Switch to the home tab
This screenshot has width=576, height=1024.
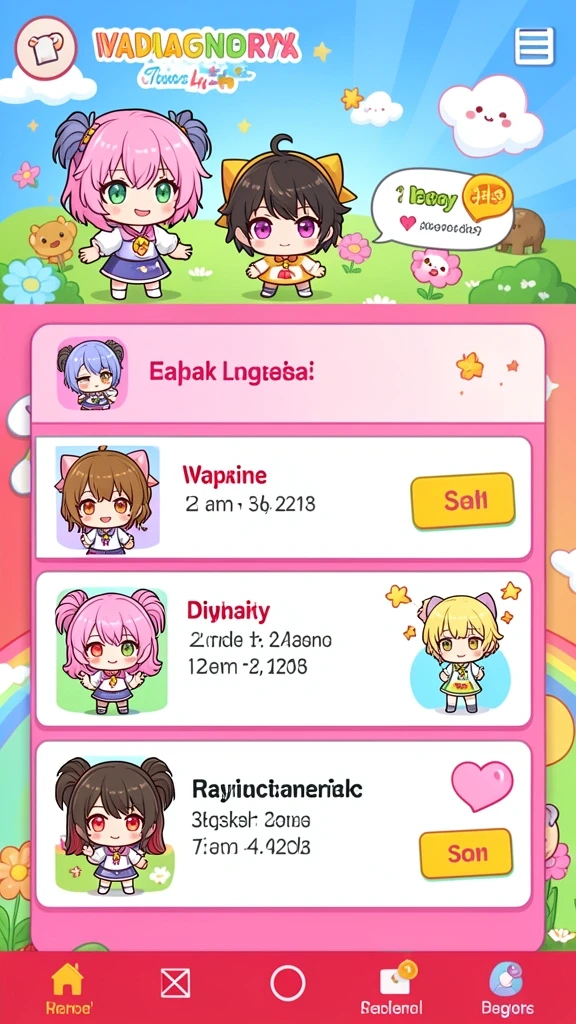[x=69, y=987]
